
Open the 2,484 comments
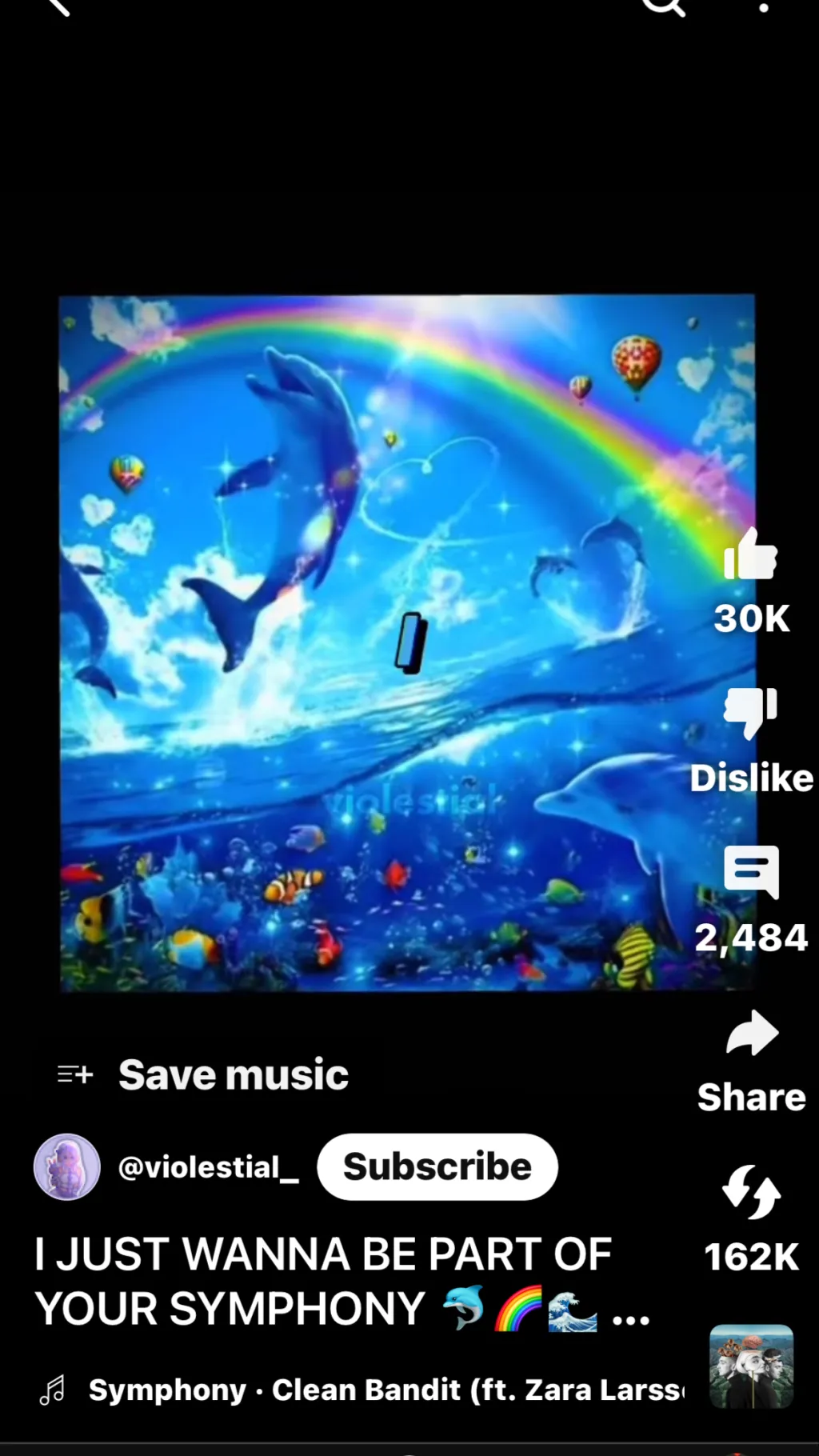[750, 871]
